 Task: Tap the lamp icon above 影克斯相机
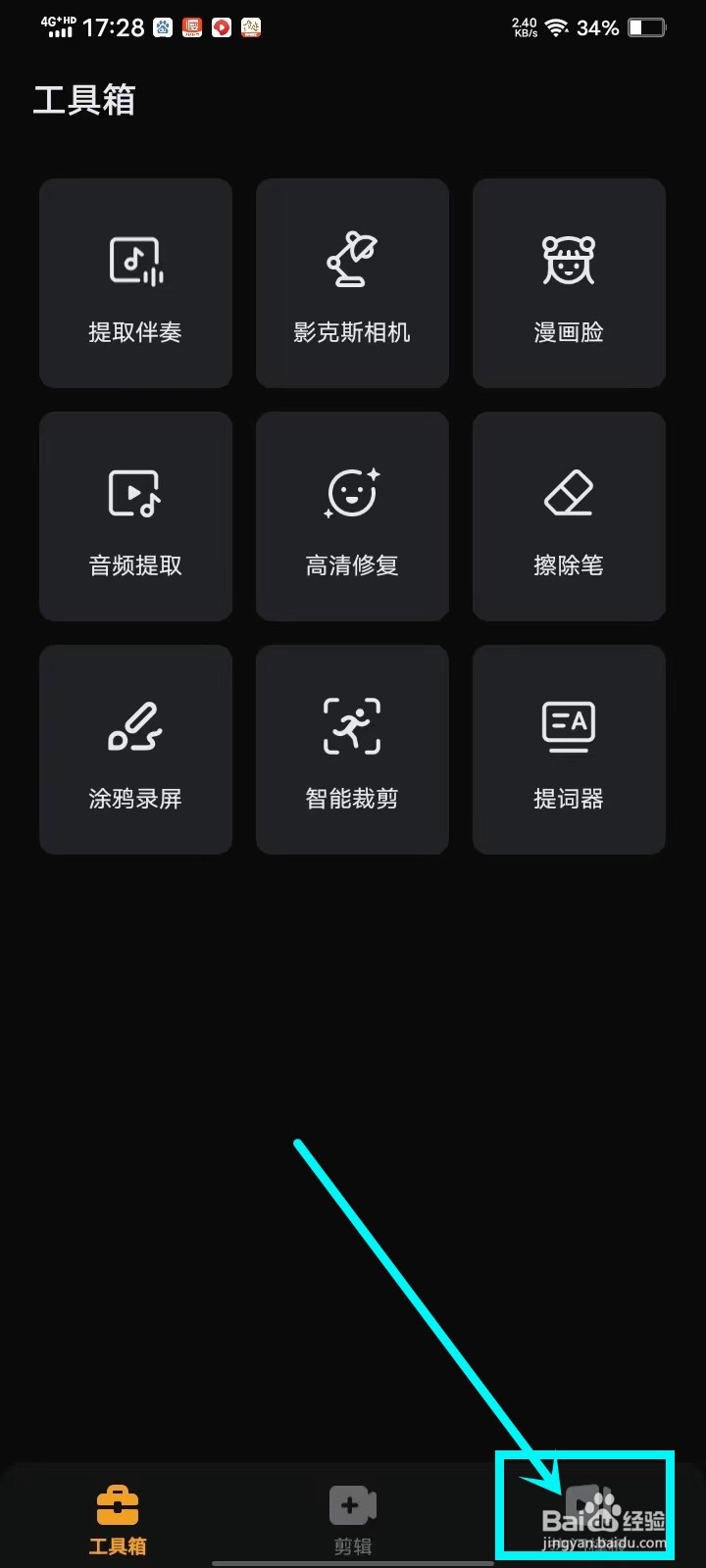[x=352, y=260]
